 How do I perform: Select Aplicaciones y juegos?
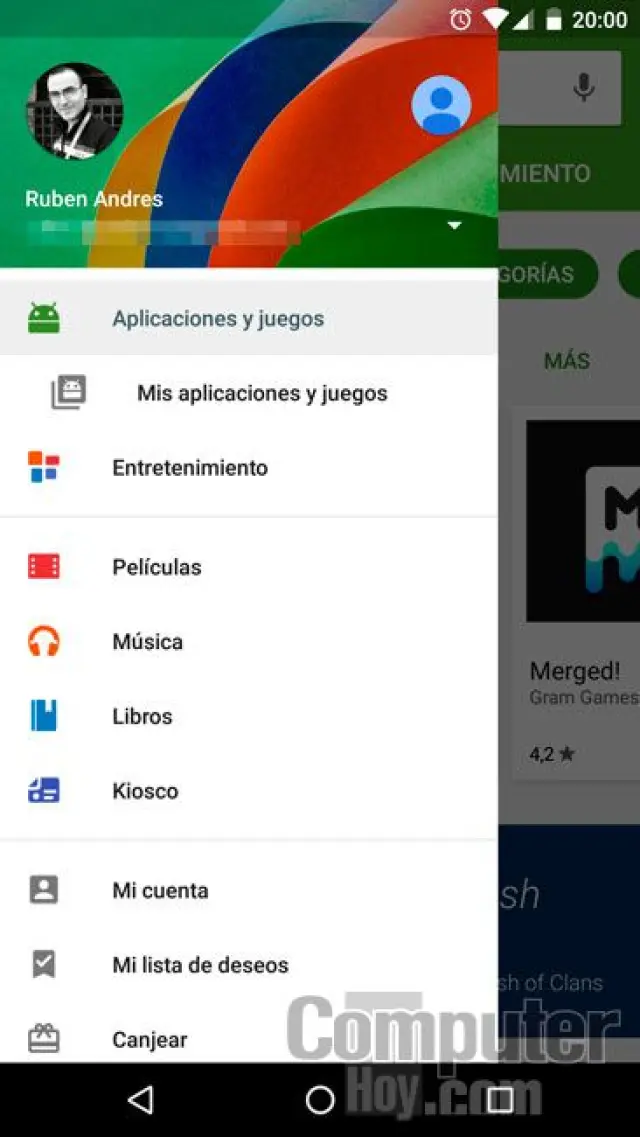click(x=218, y=319)
